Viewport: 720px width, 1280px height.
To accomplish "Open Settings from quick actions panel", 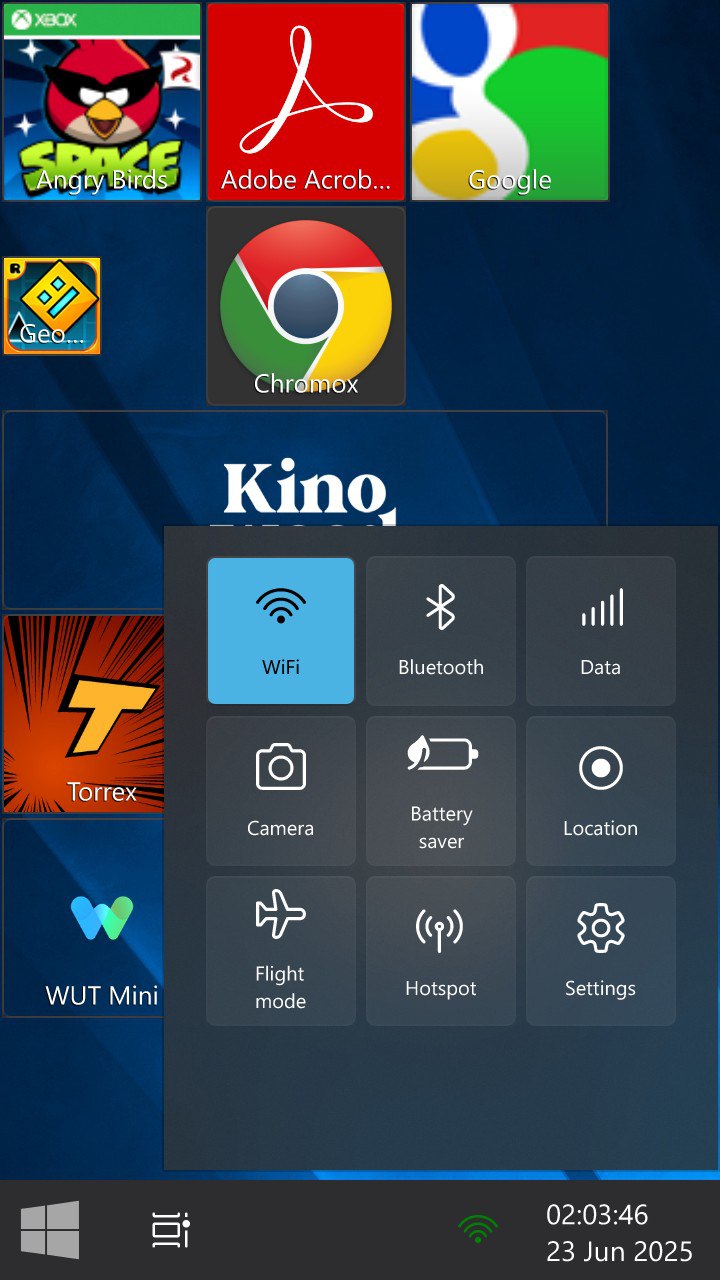I will (x=601, y=951).
